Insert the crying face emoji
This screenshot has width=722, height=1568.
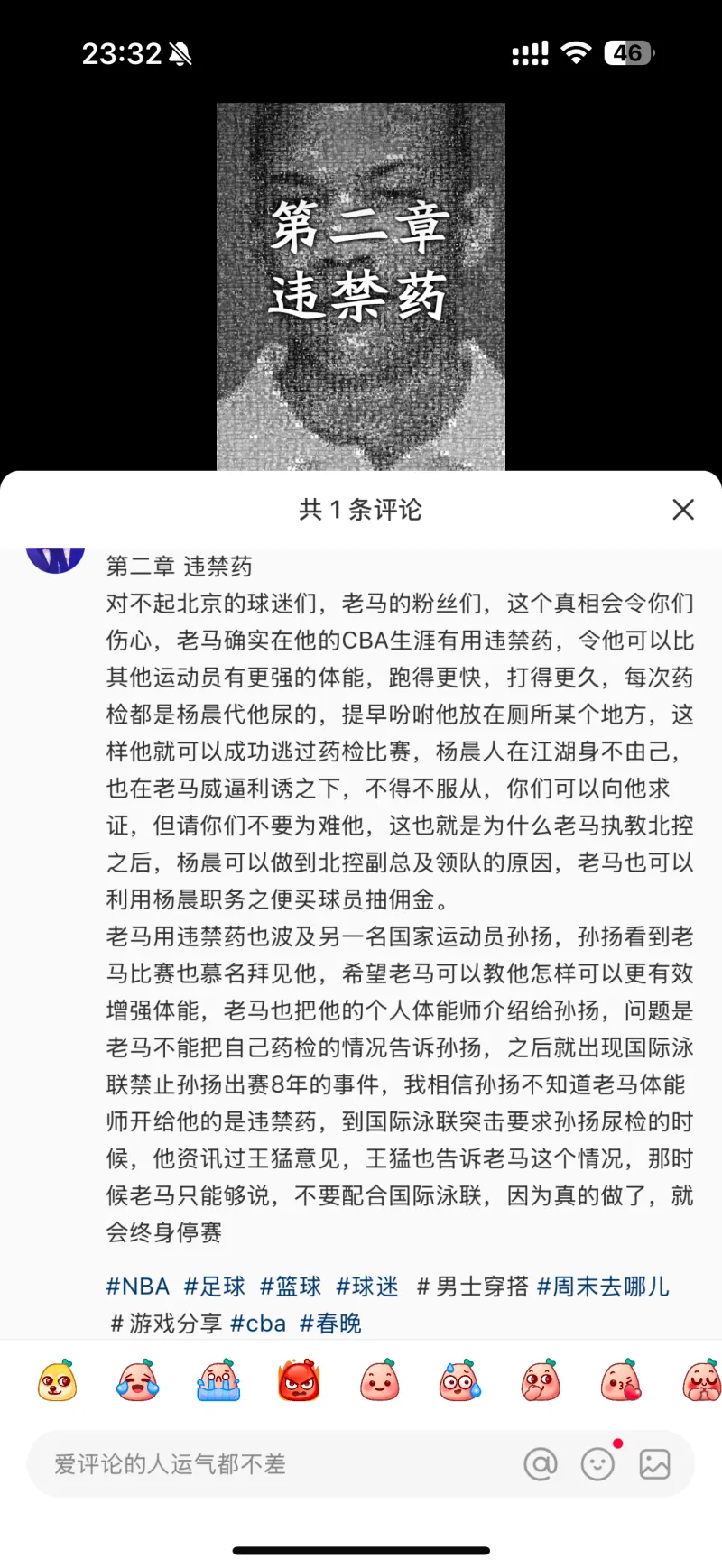coord(137,1381)
